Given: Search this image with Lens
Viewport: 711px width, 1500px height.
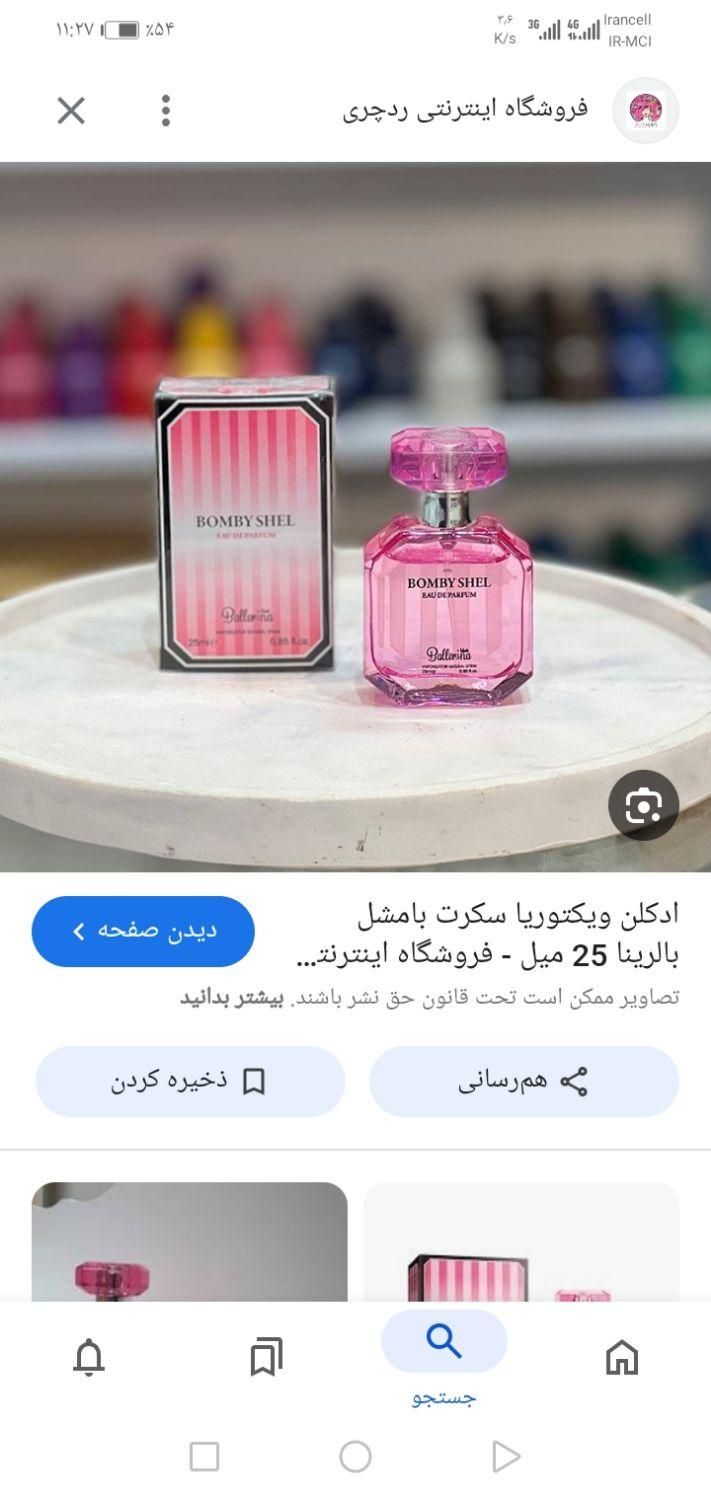Looking at the screenshot, I should coord(643,805).
